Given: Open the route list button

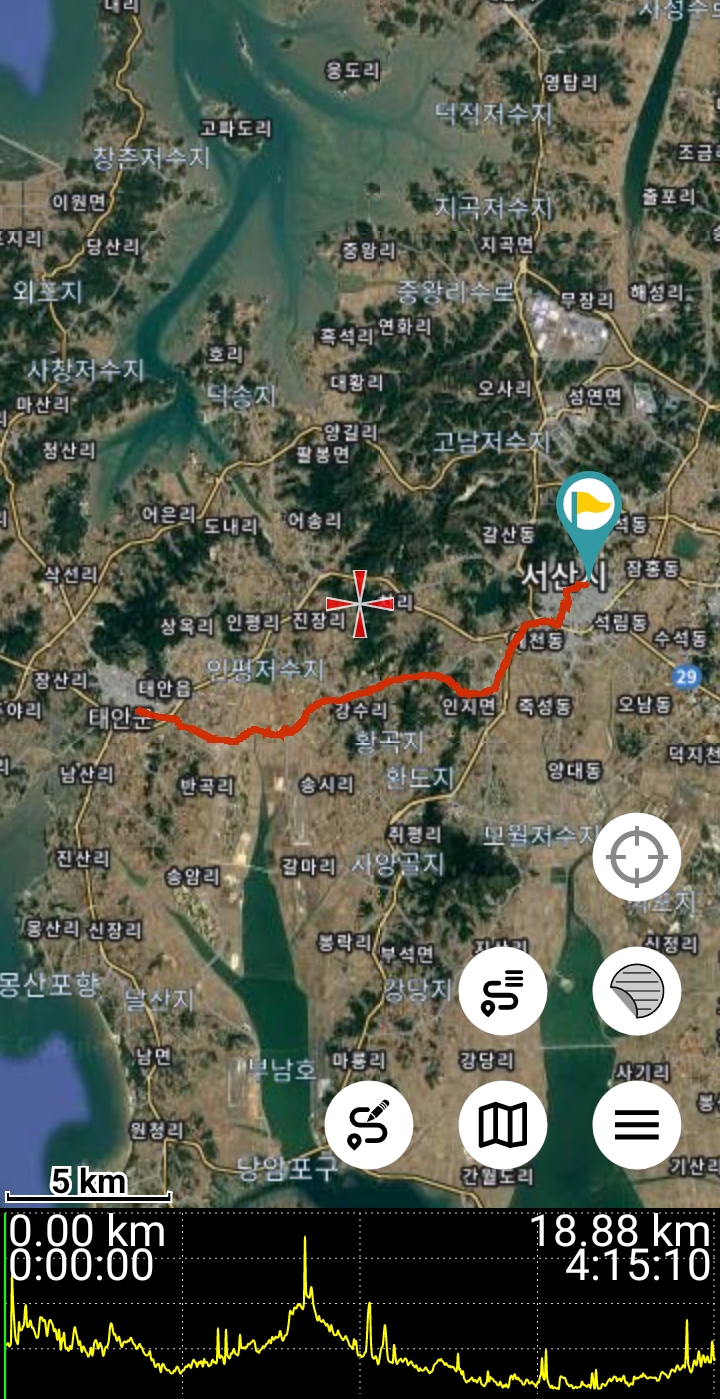Looking at the screenshot, I should [x=502, y=991].
